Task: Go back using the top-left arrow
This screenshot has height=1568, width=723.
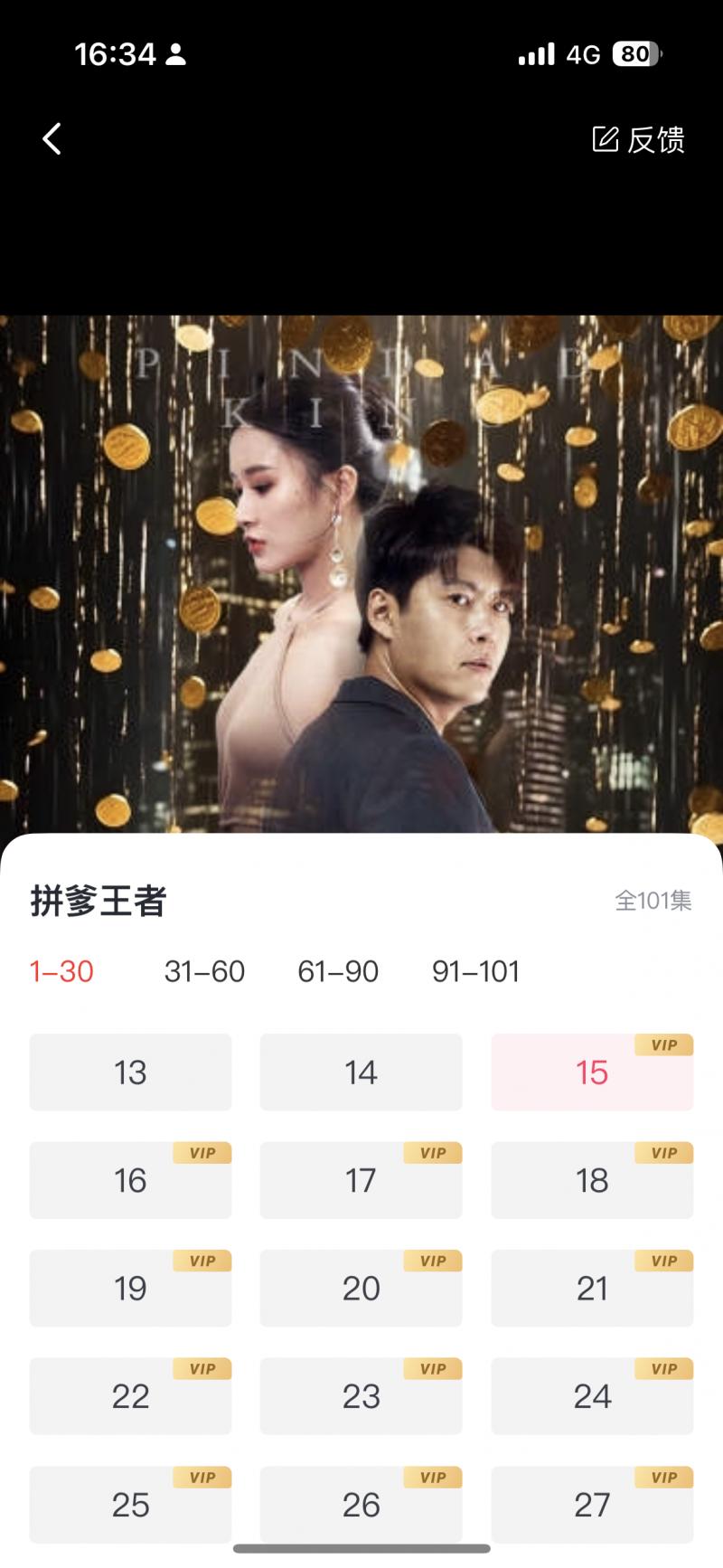Action: [52, 139]
